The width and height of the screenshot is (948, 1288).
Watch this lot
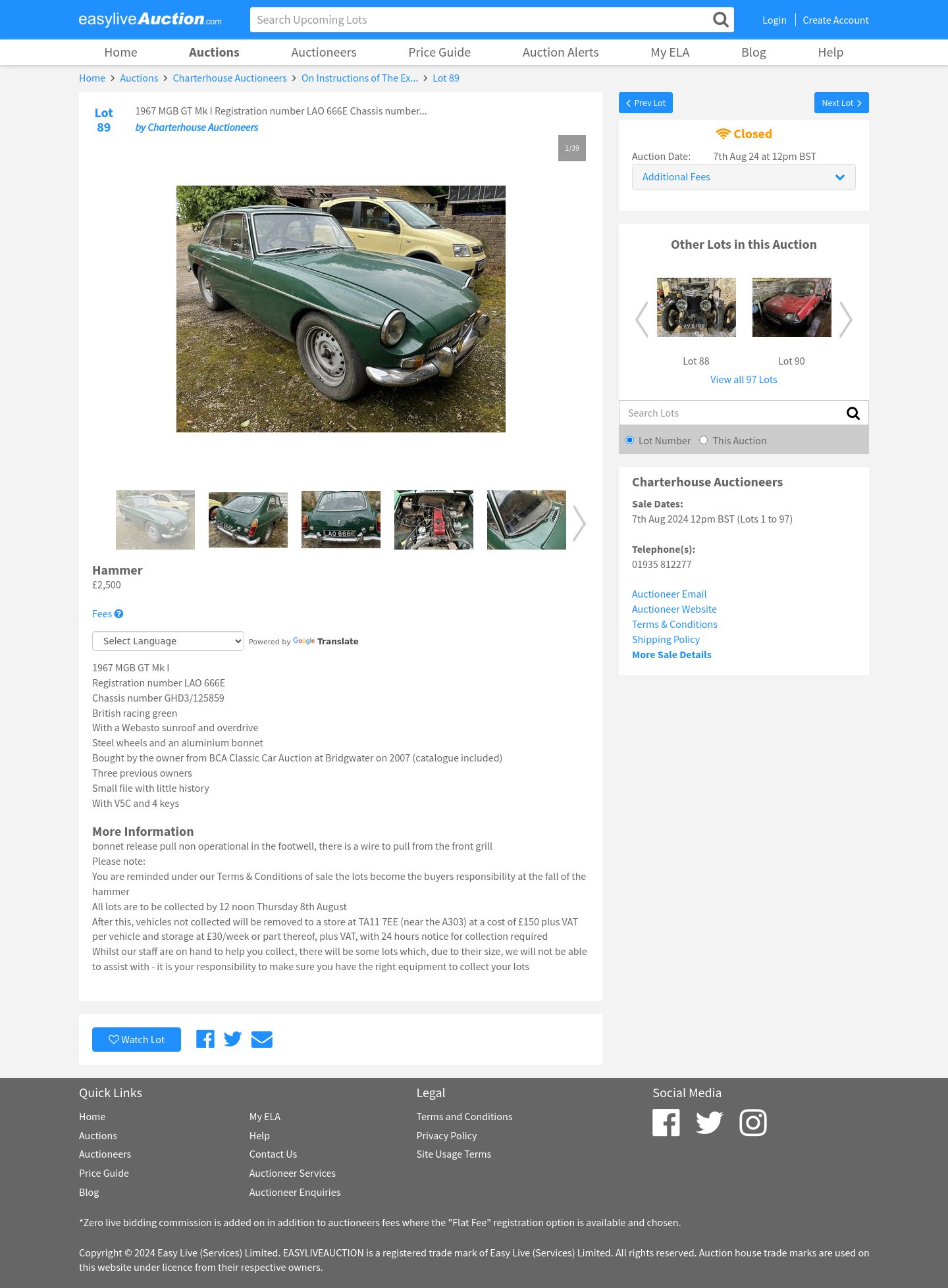136,1039
